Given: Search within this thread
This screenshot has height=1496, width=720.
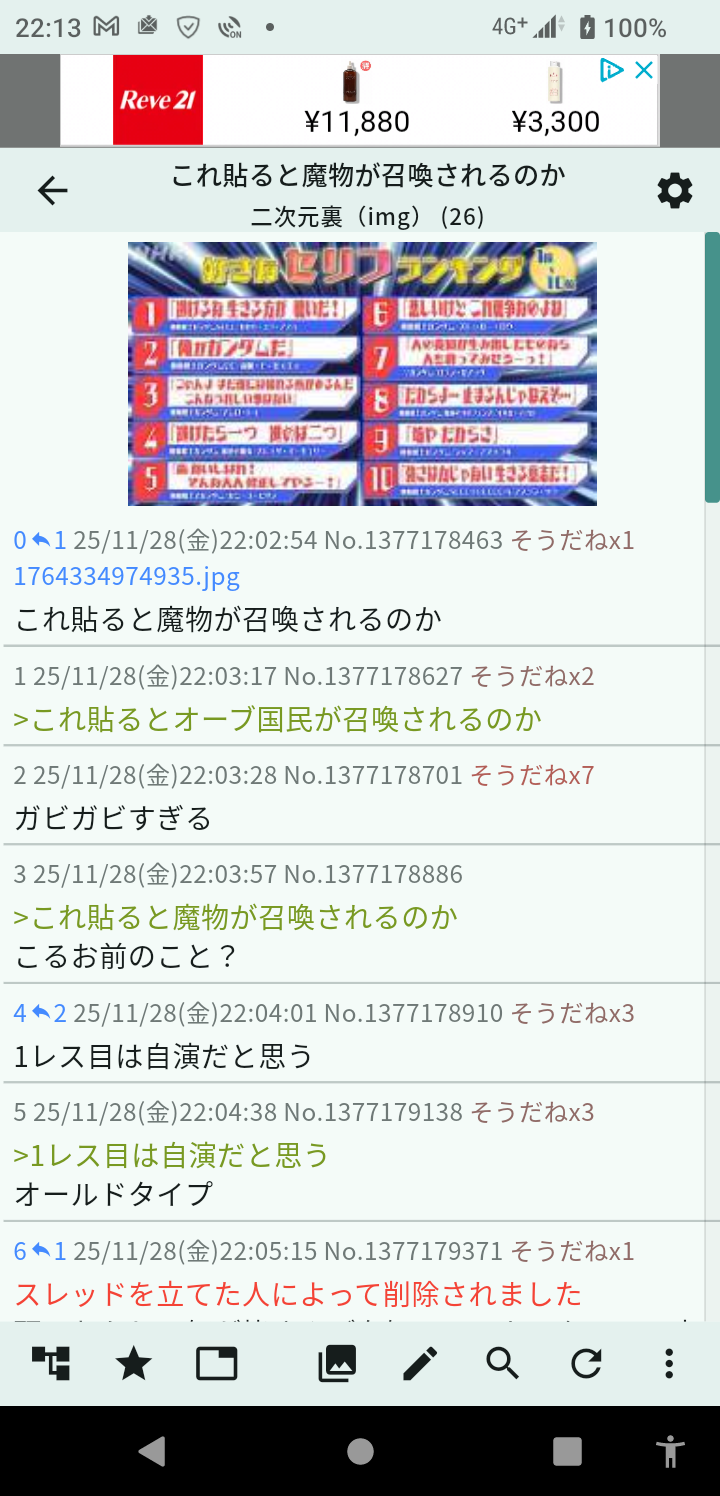Looking at the screenshot, I should pyautogui.click(x=502, y=1363).
